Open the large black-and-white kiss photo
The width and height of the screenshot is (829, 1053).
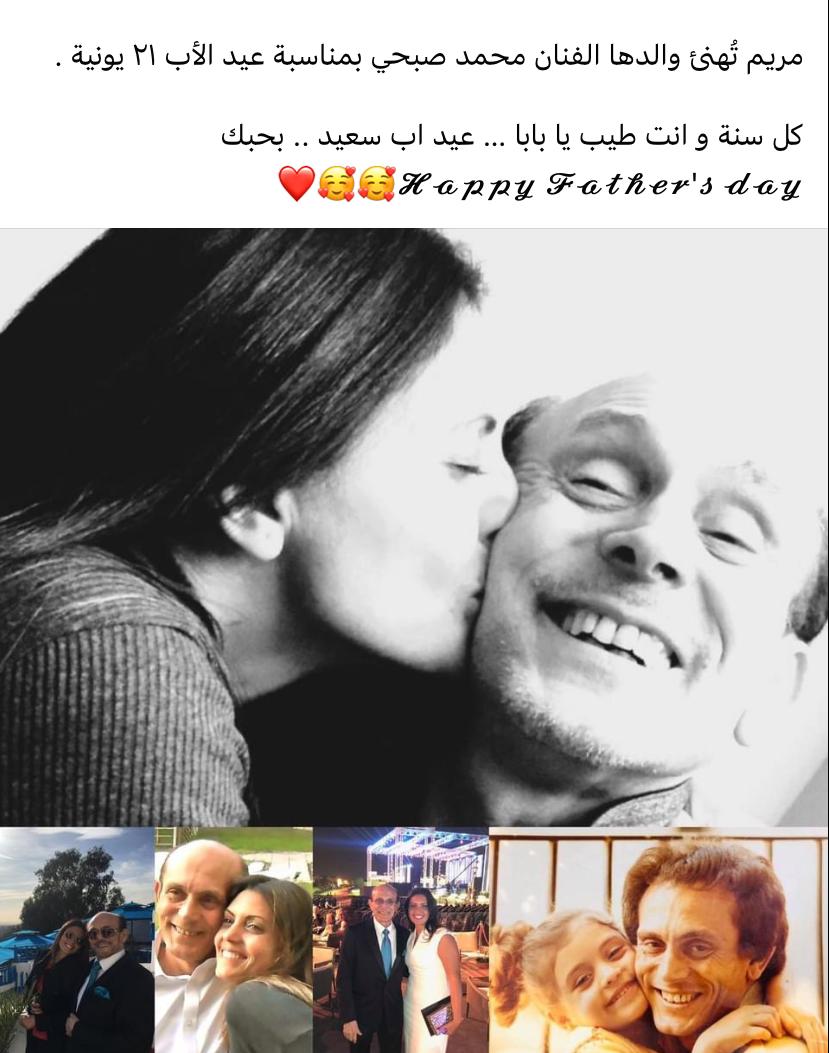click(x=414, y=527)
